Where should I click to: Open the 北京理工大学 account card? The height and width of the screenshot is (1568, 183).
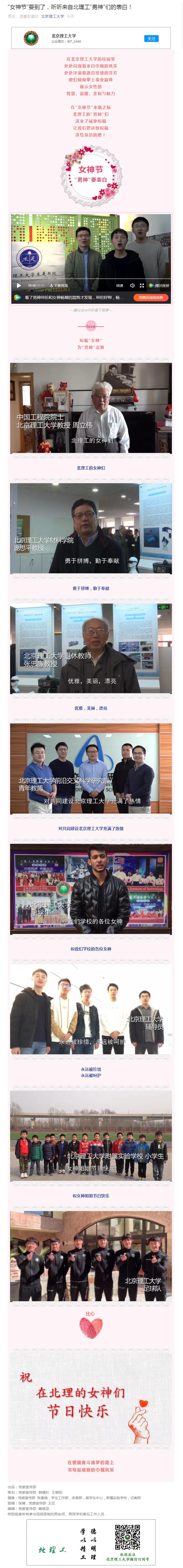[67, 38]
